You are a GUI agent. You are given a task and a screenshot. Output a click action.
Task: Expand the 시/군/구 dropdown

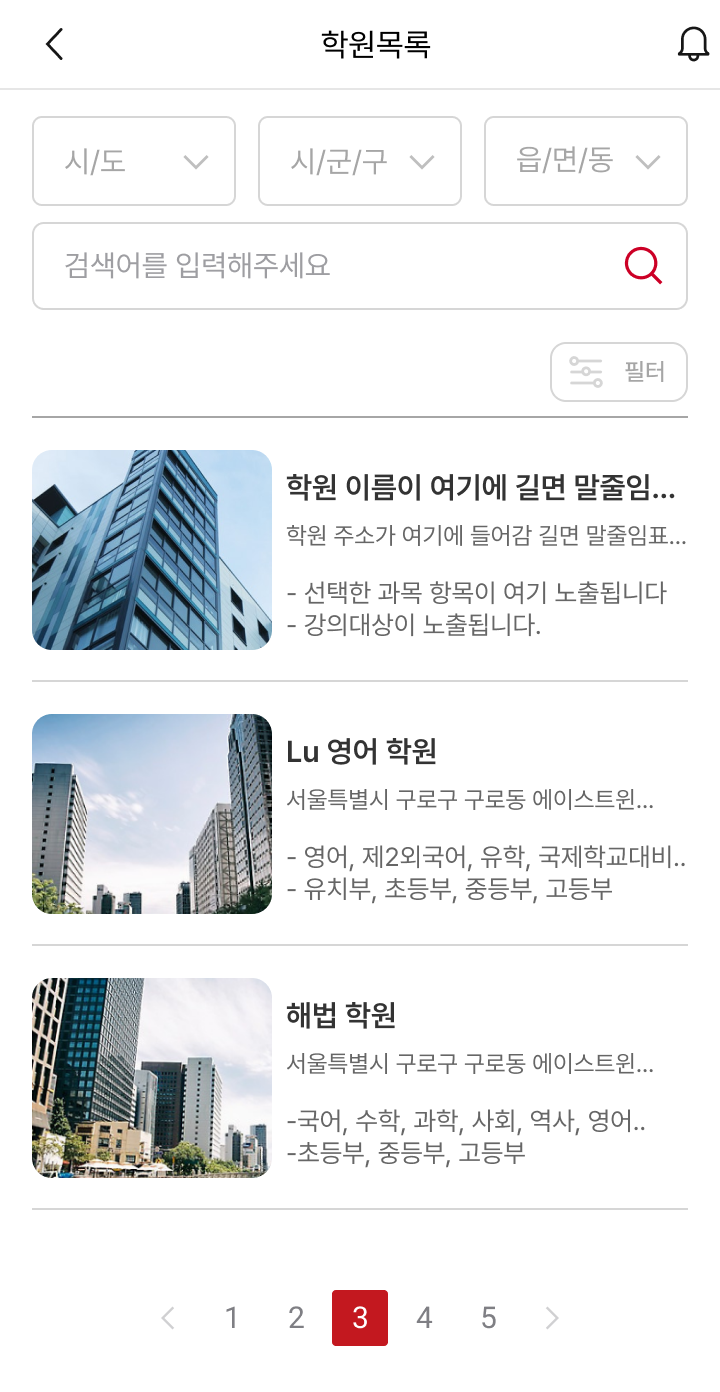pyautogui.click(x=360, y=161)
